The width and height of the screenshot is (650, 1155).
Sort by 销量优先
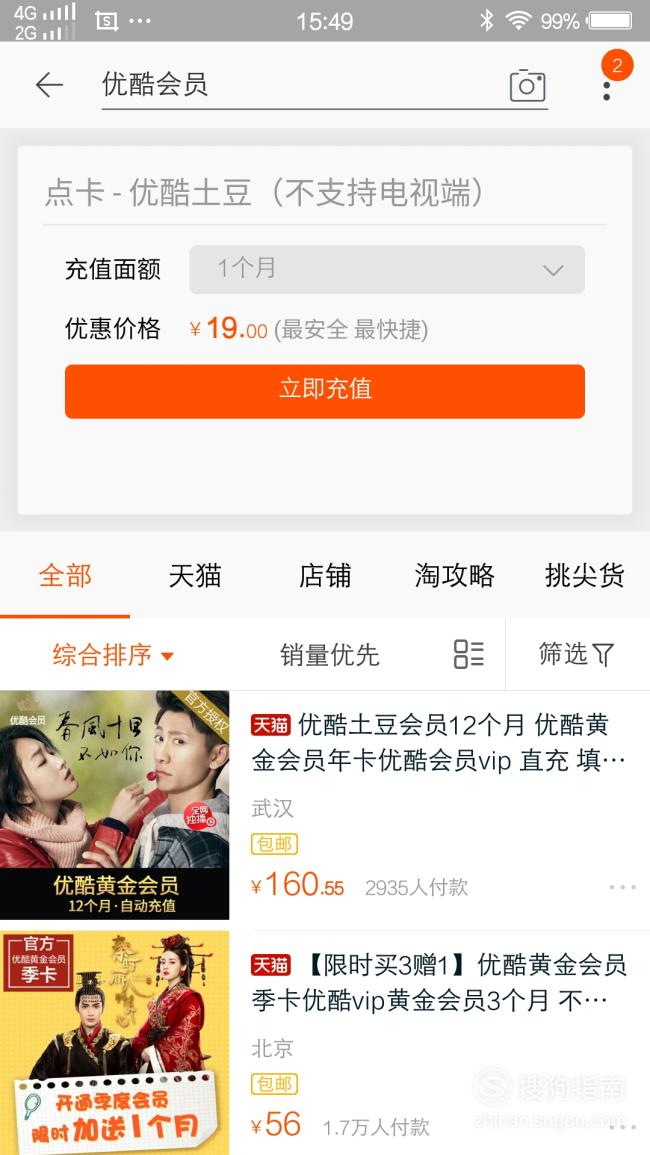(329, 655)
